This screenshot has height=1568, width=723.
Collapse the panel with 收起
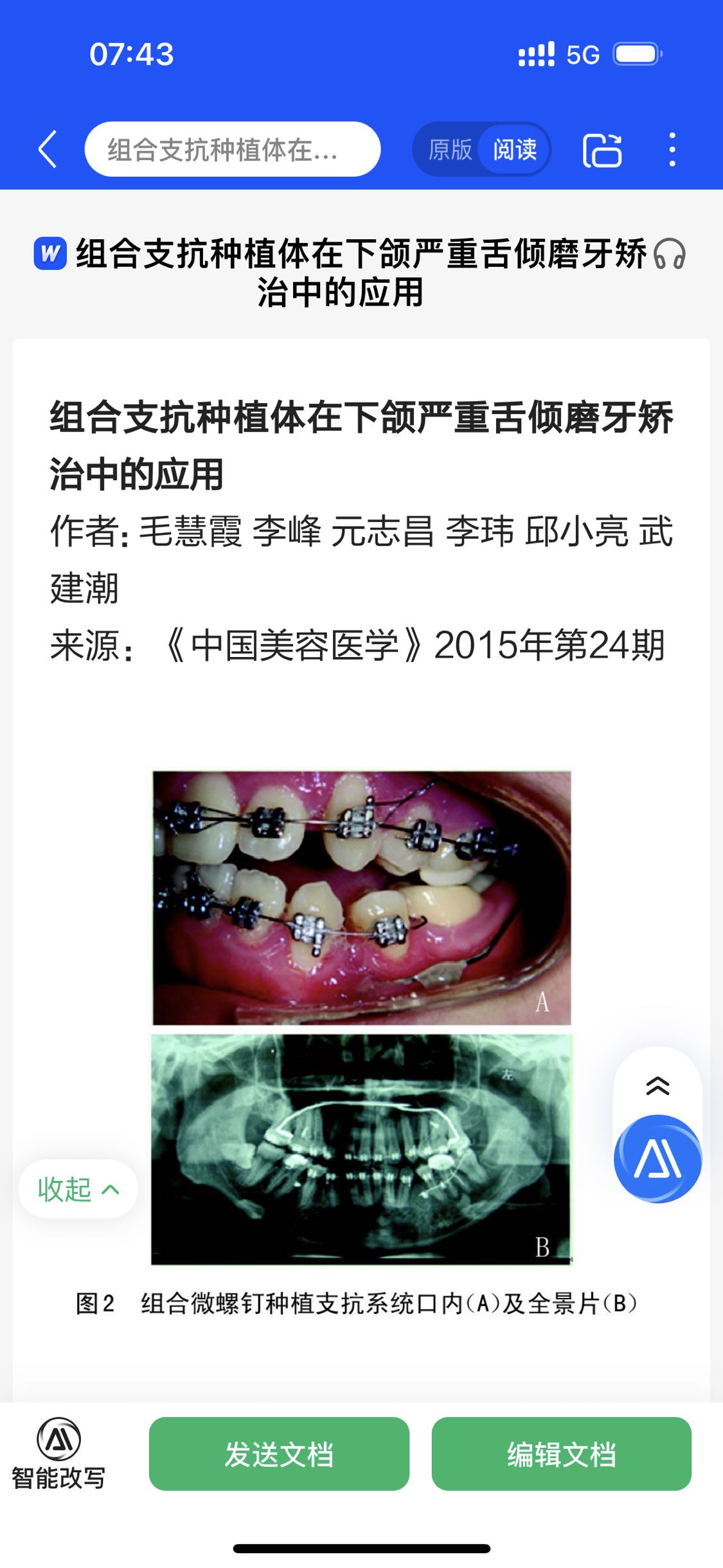tap(78, 1189)
